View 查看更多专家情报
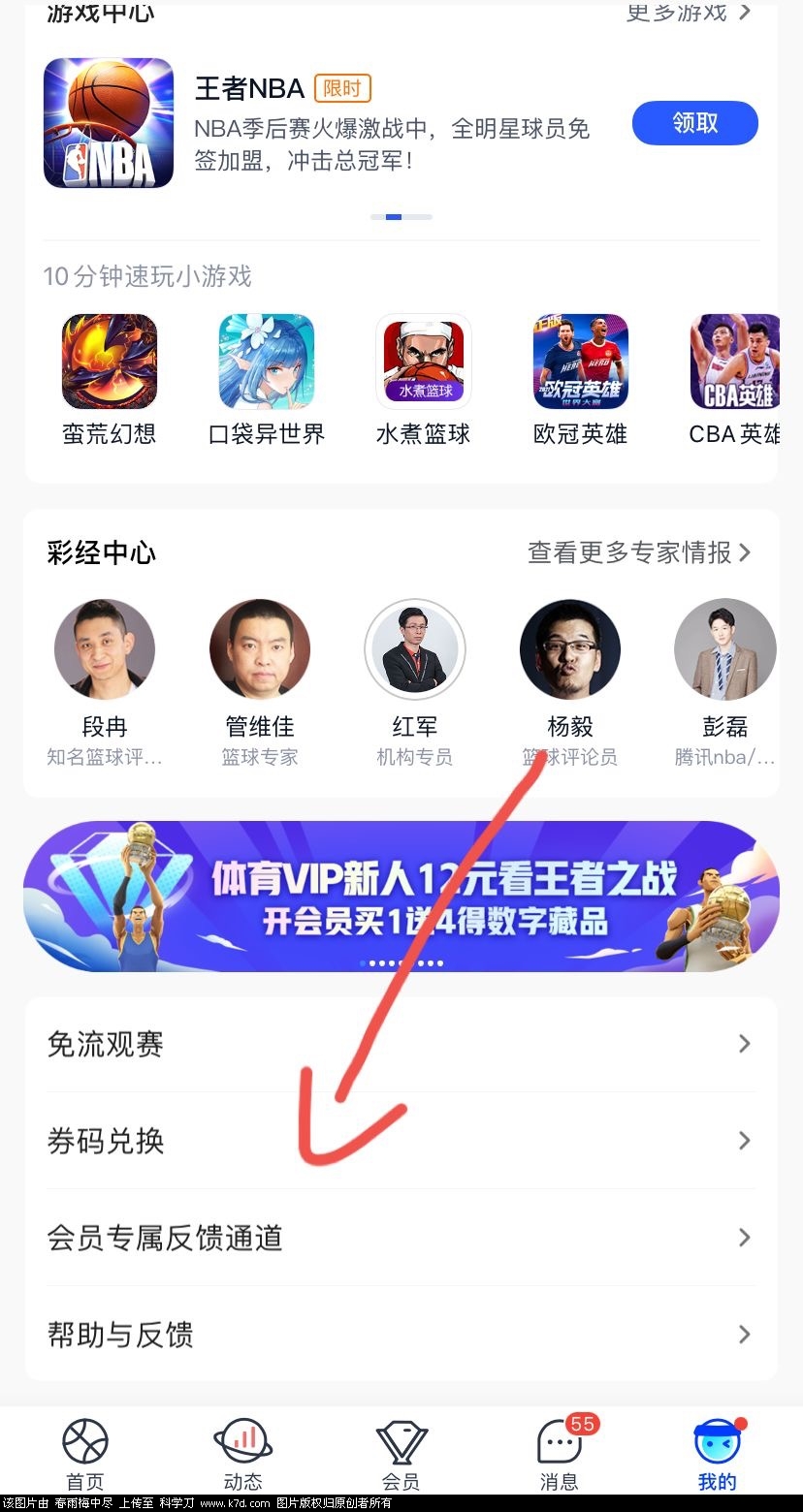The image size is (803, 1512). pyautogui.click(x=638, y=552)
